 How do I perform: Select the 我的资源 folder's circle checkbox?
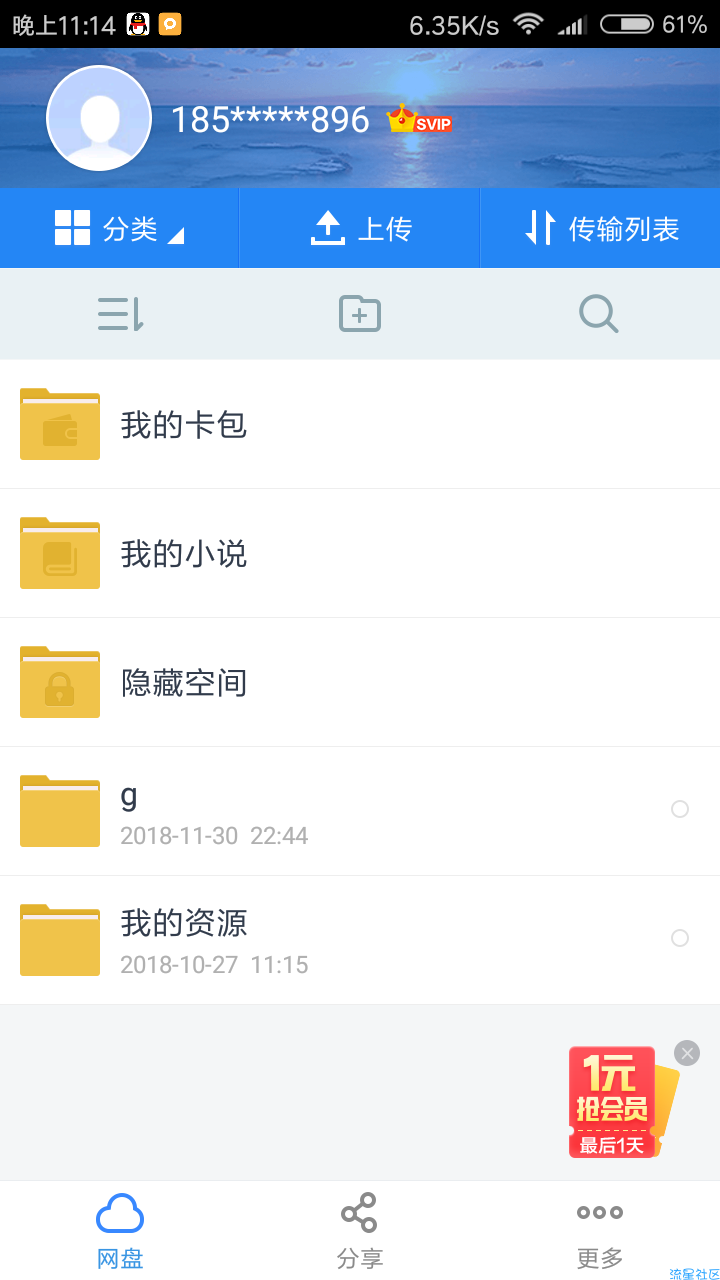coord(680,938)
